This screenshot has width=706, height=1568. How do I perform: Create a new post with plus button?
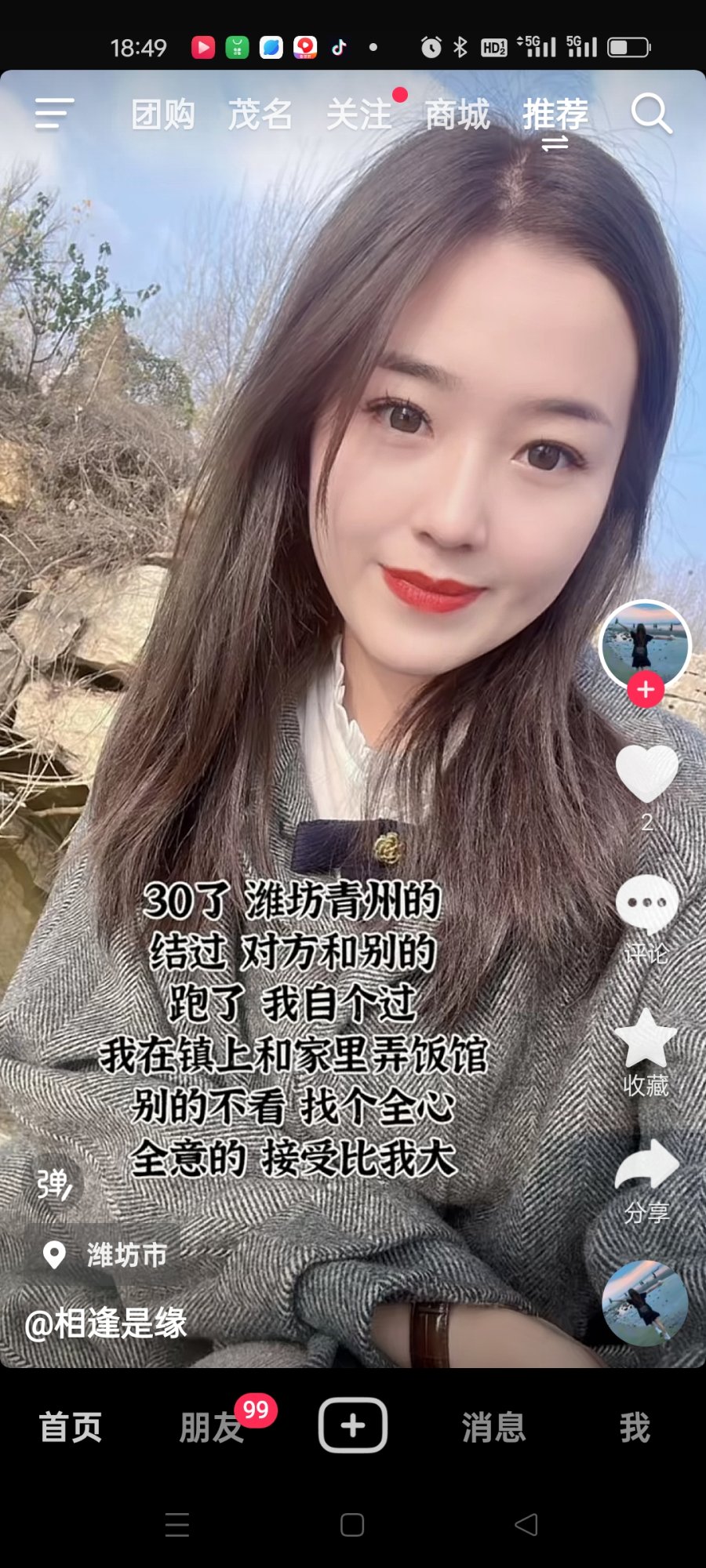353,1425
